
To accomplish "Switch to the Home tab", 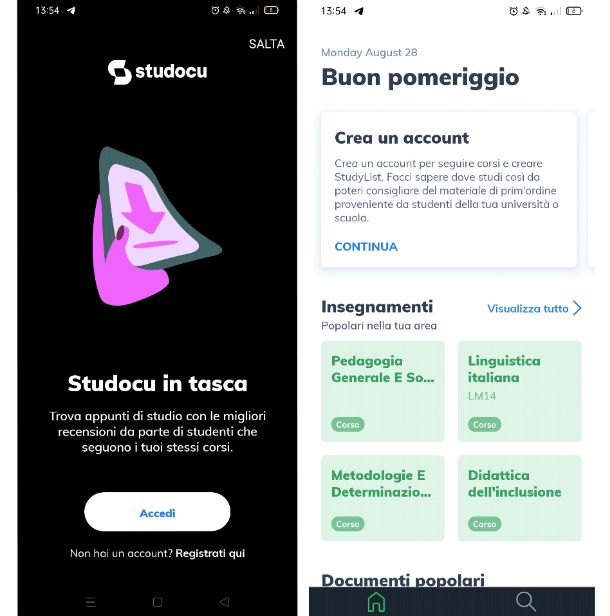I will coord(376,602).
